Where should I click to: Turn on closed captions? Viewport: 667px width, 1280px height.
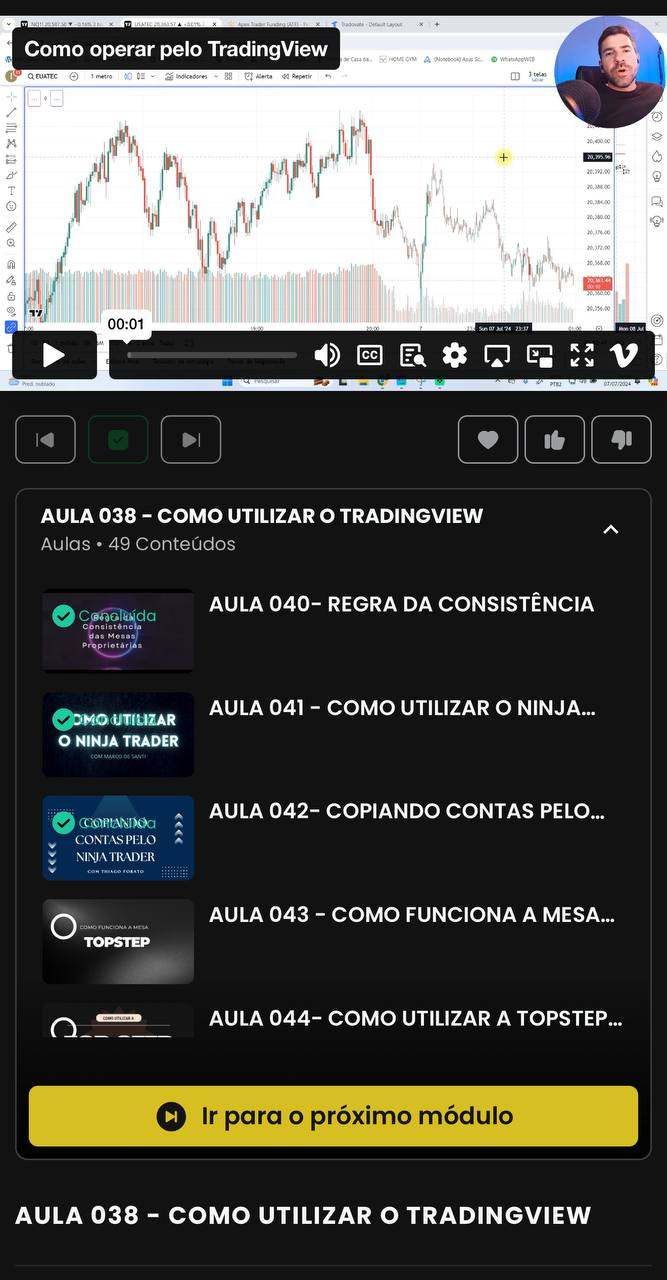370,355
